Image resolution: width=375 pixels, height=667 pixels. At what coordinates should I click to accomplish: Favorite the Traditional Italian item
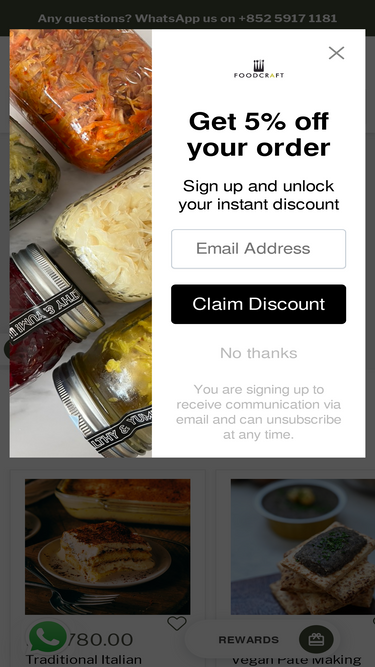coord(177,624)
